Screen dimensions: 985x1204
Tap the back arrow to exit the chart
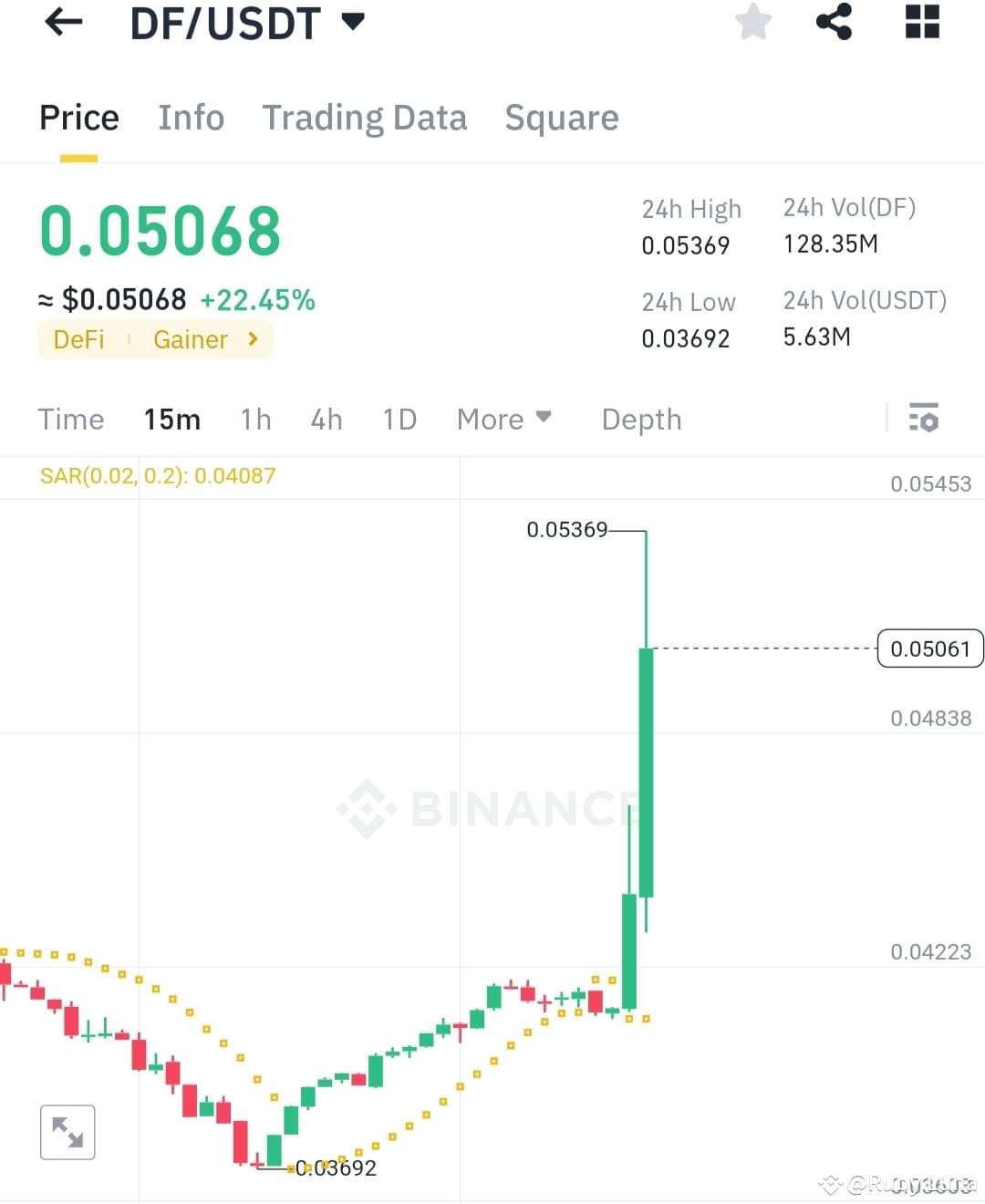point(62,23)
